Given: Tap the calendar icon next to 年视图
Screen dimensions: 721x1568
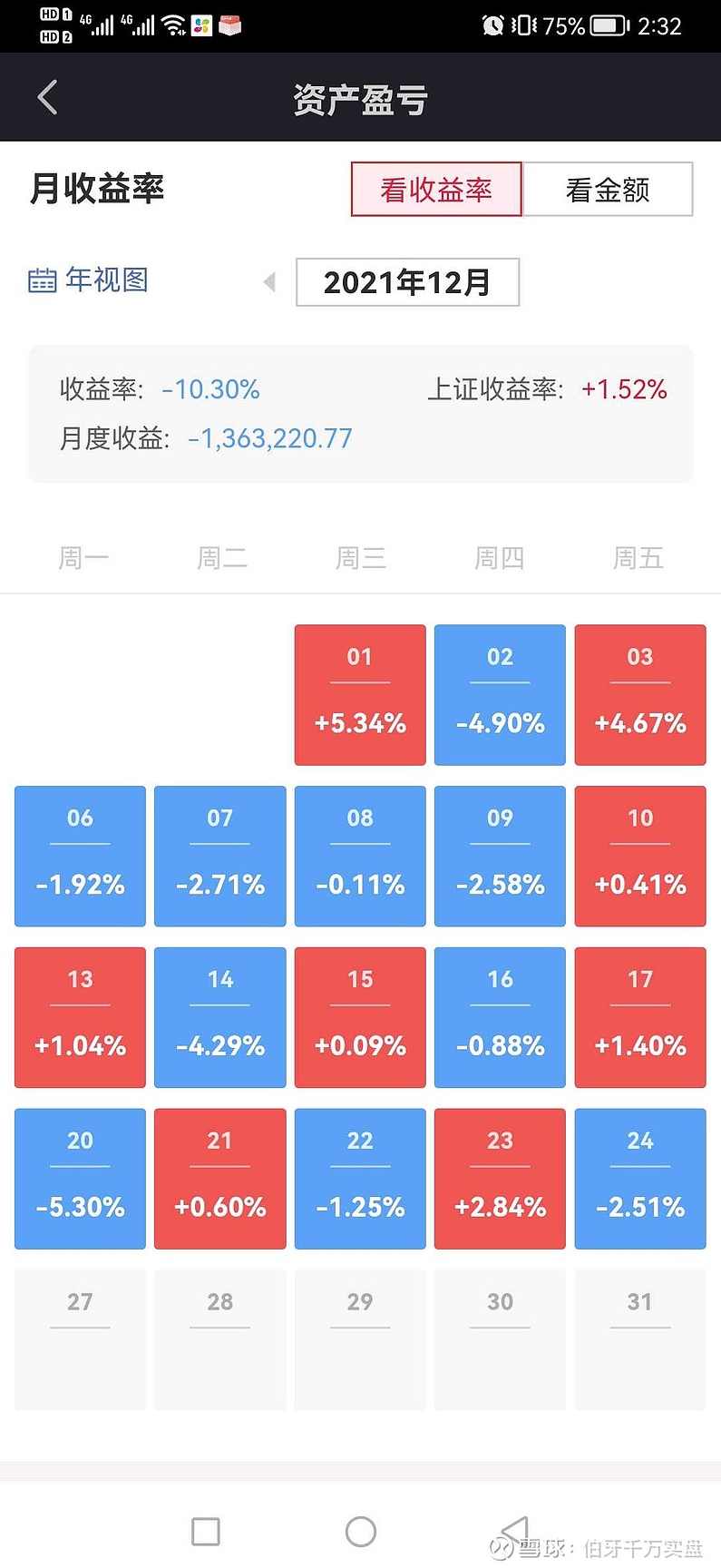Looking at the screenshot, I should click(40, 279).
